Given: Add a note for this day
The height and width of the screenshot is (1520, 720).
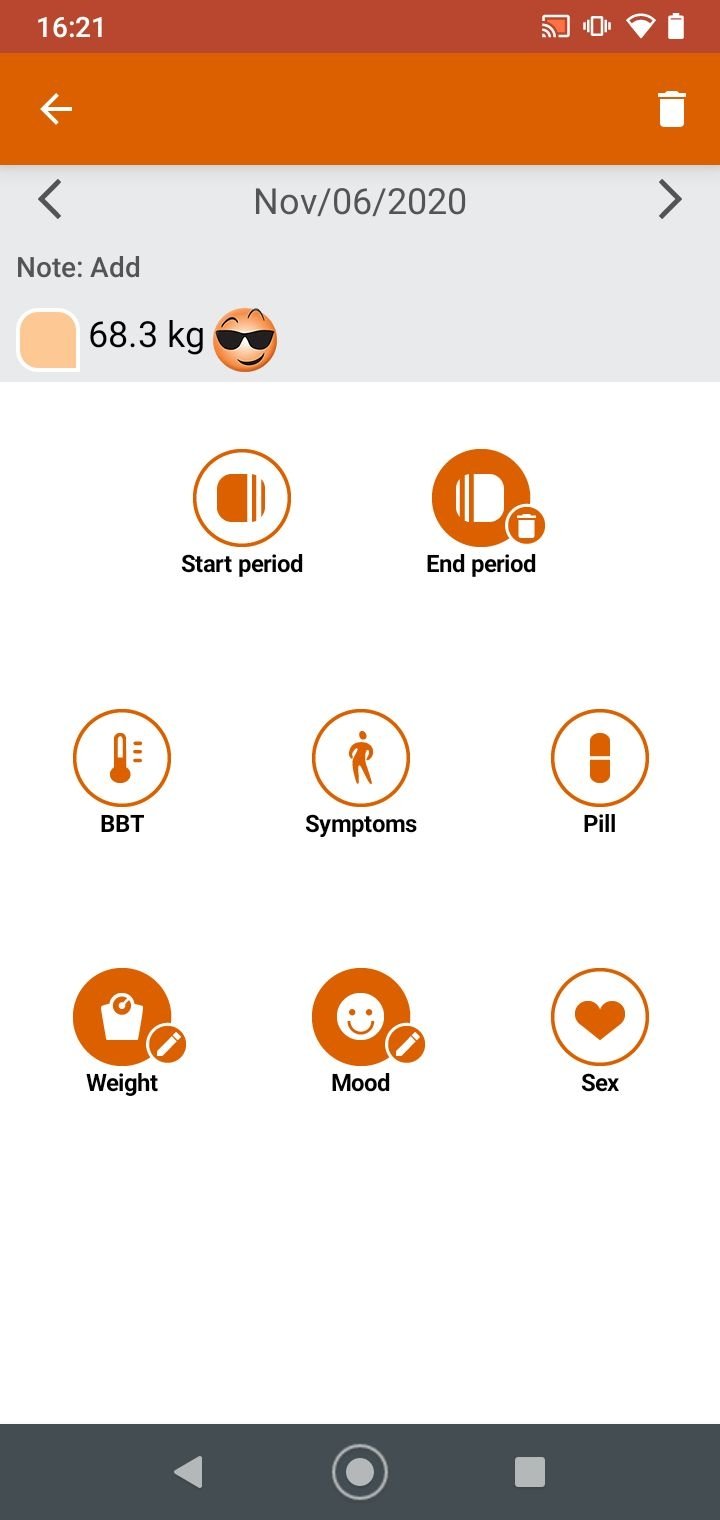Looking at the screenshot, I should point(78,267).
